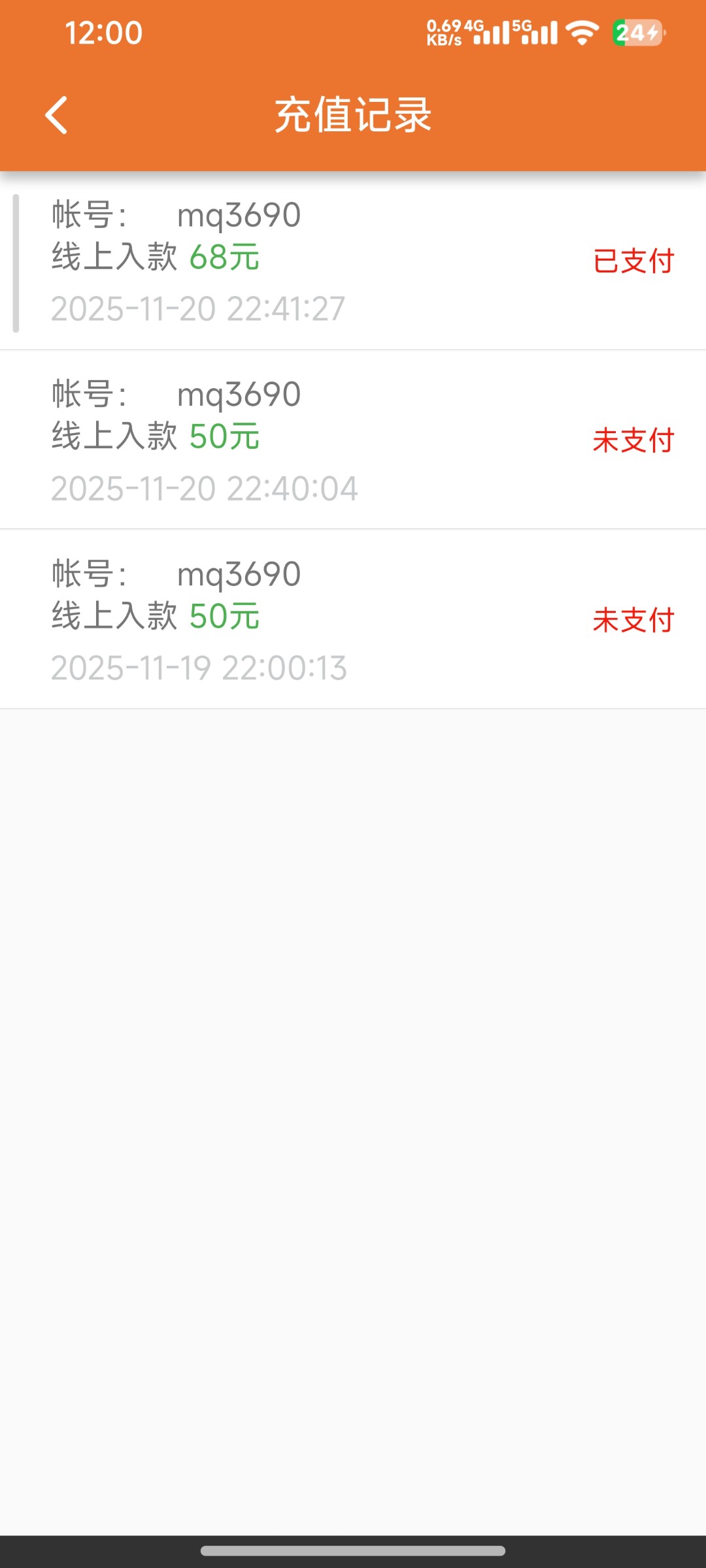Select the second 未支付 unpaid status
Screen dimensions: 706x1568
coord(633,621)
